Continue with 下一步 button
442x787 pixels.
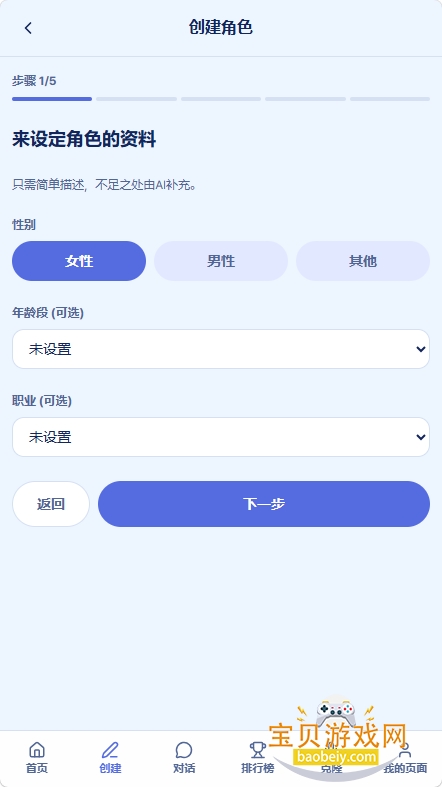tap(264, 504)
